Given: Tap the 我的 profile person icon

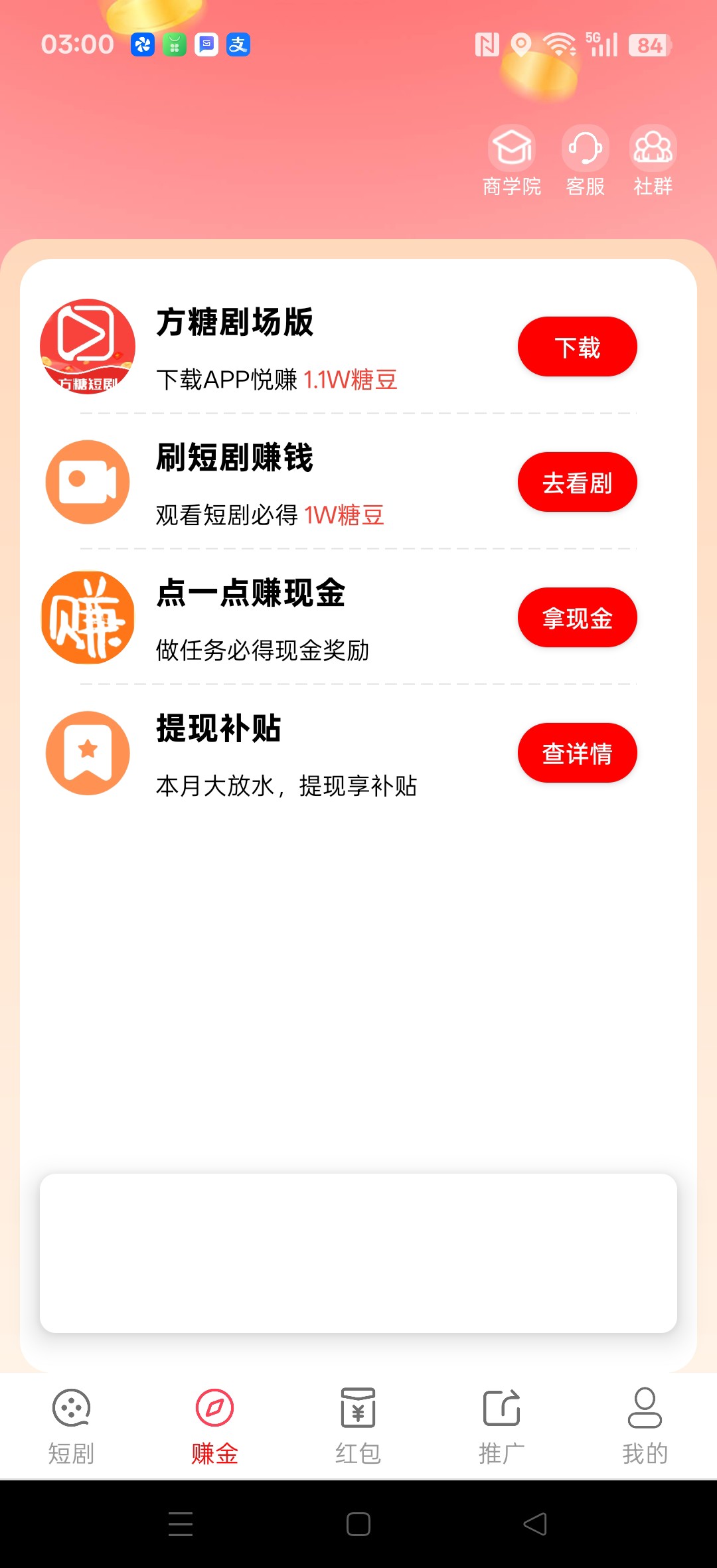Looking at the screenshot, I should (645, 1409).
